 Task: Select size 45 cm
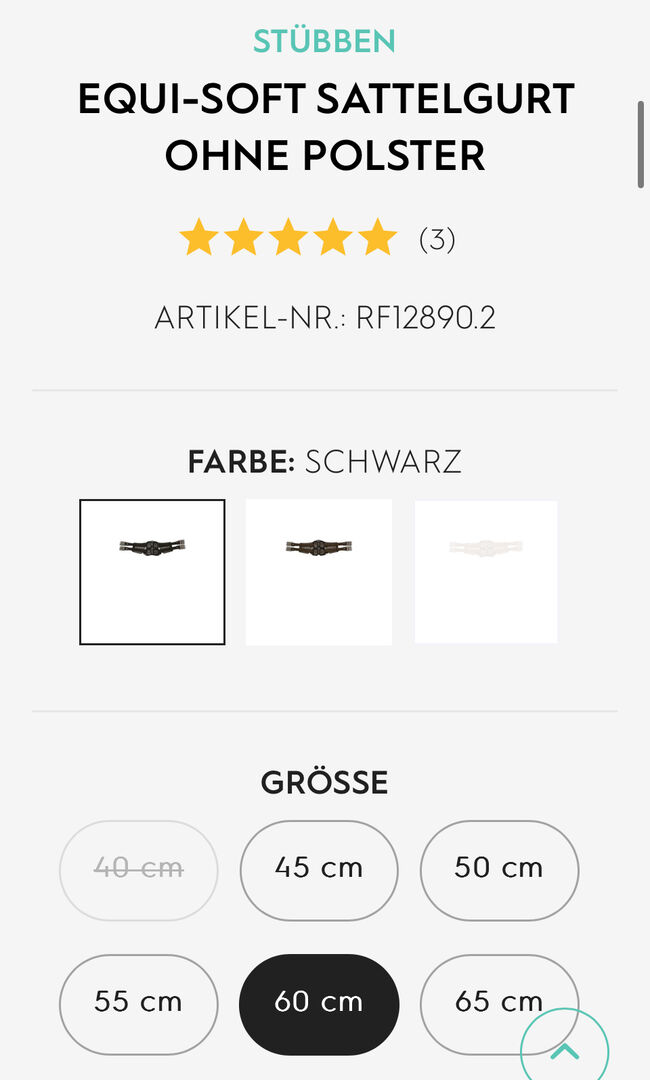click(319, 868)
